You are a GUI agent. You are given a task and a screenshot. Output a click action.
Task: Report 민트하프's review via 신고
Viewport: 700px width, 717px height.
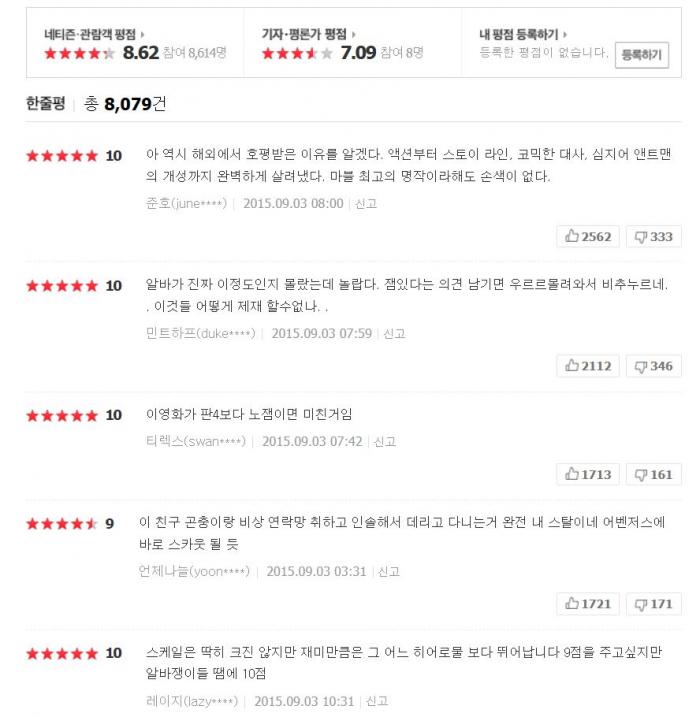395,334
